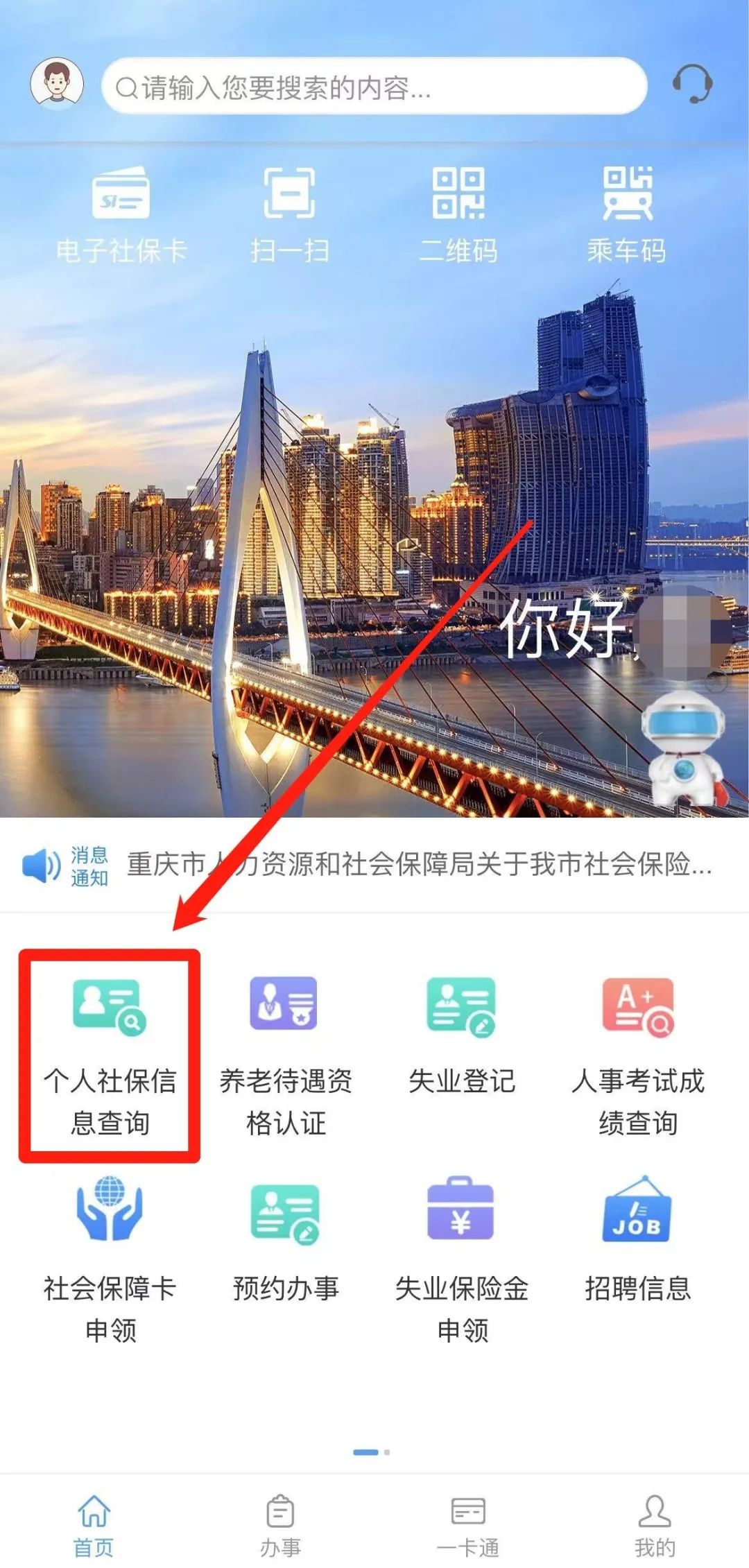The height and width of the screenshot is (1568, 749).
Task: Open customer service headset icon
Action: coord(692,84)
